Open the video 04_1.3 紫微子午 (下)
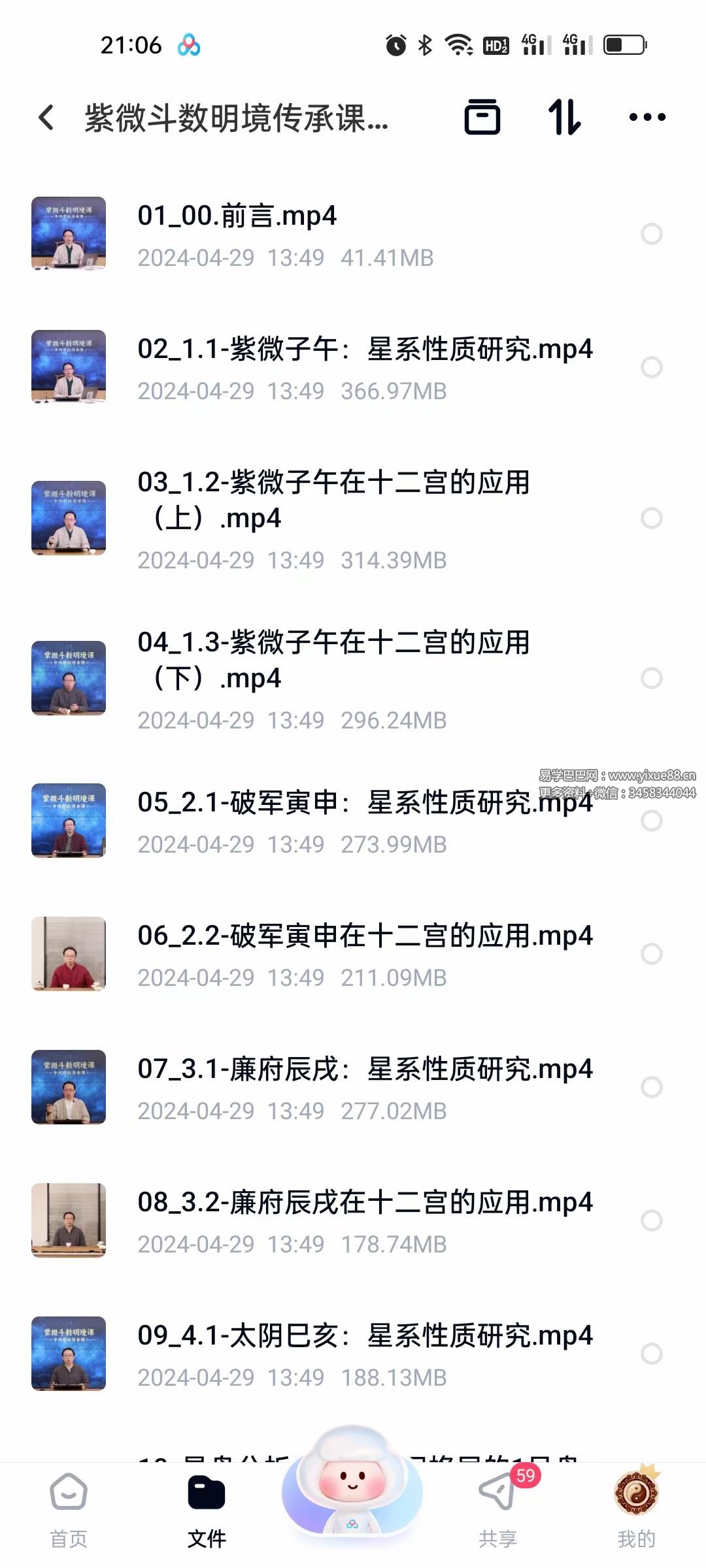Image resolution: width=706 pixels, height=1568 pixels. point(333,660)
